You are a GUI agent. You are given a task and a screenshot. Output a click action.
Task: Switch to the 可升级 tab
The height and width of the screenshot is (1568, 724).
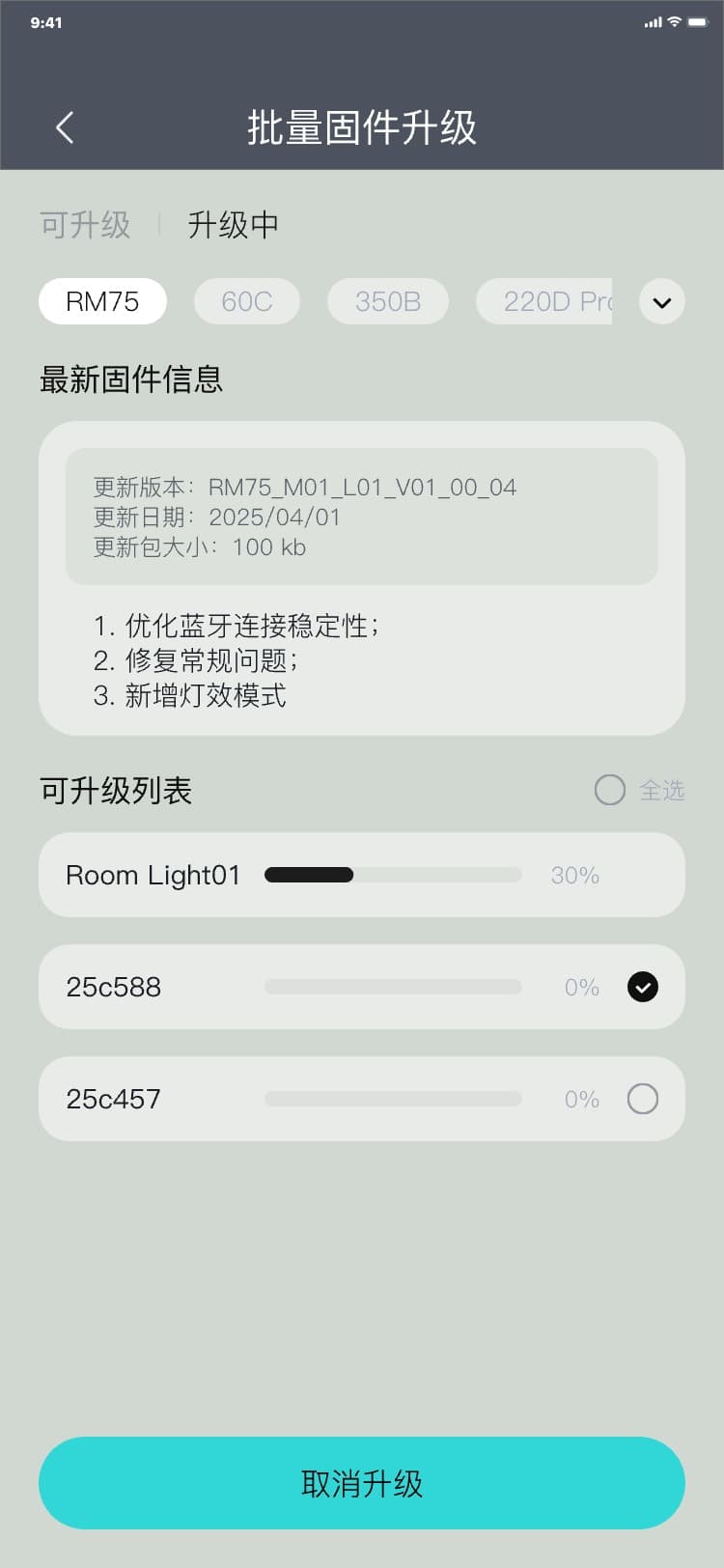(x=85, y=225)
